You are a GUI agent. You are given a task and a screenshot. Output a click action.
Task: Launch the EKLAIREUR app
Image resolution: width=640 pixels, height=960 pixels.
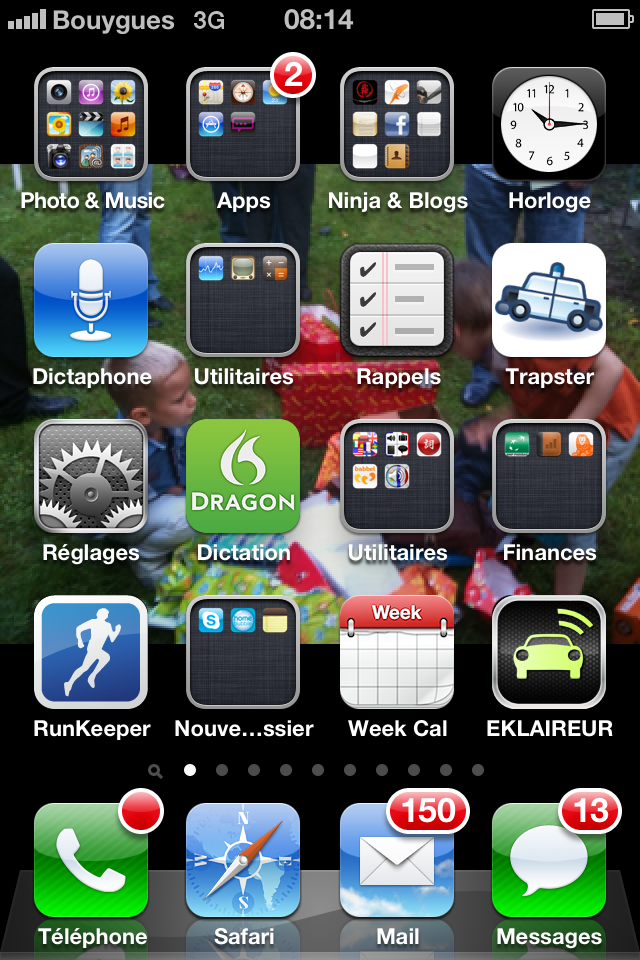[549, 652]
